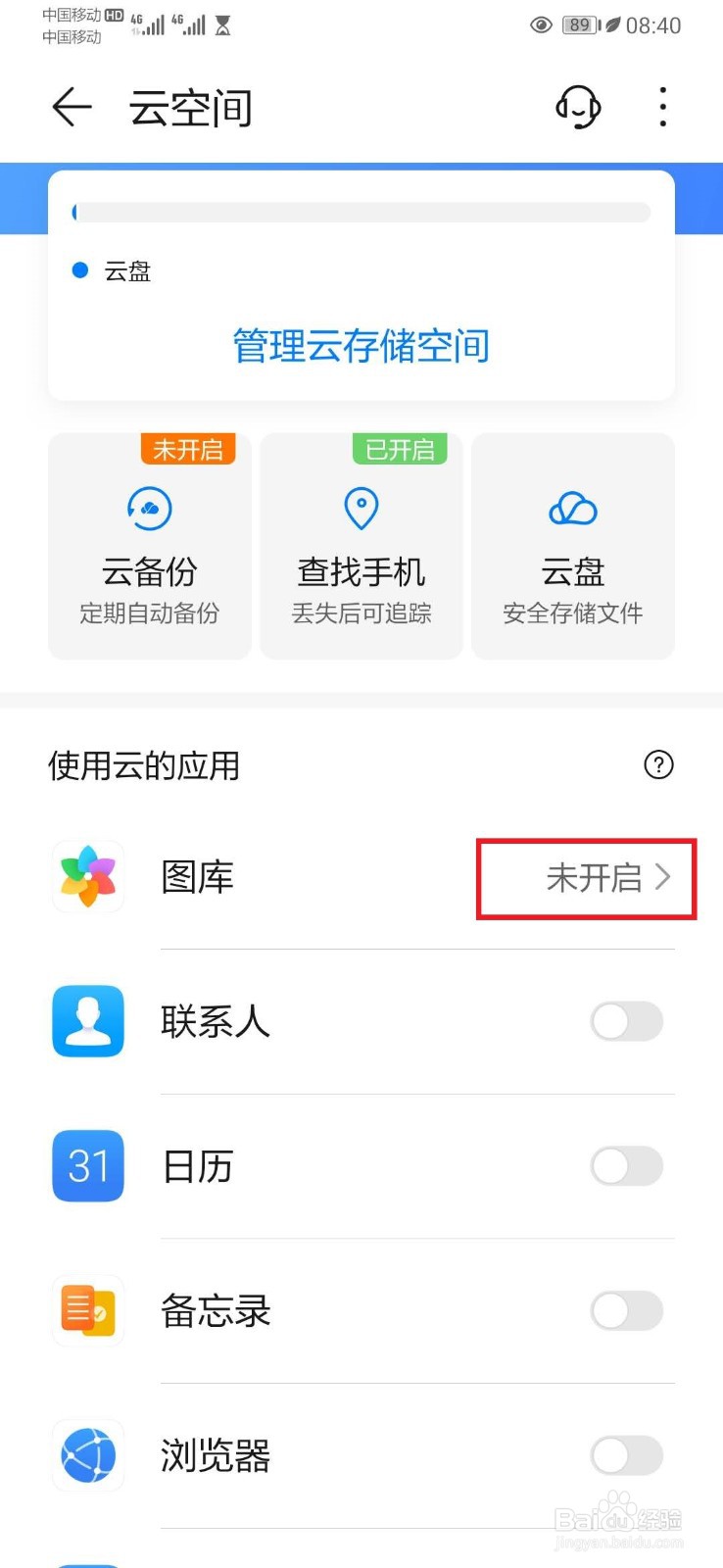Select the 云盘 storage legend label
723x1568 pixels.
[127, 270]
